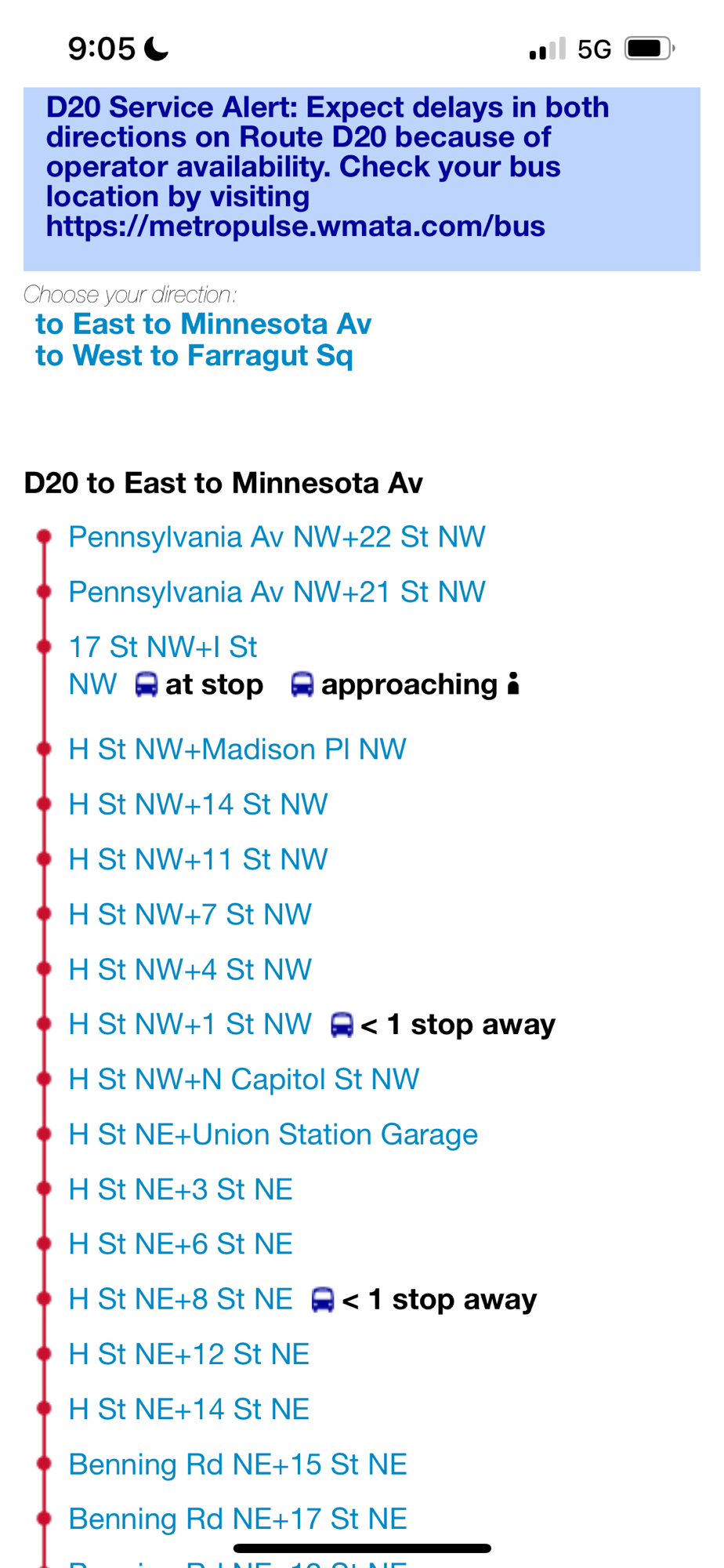This screenshot has height=1568, width=724.
Task: Select H St NW+N Capitol St NW
Action: click(244, 1080)
